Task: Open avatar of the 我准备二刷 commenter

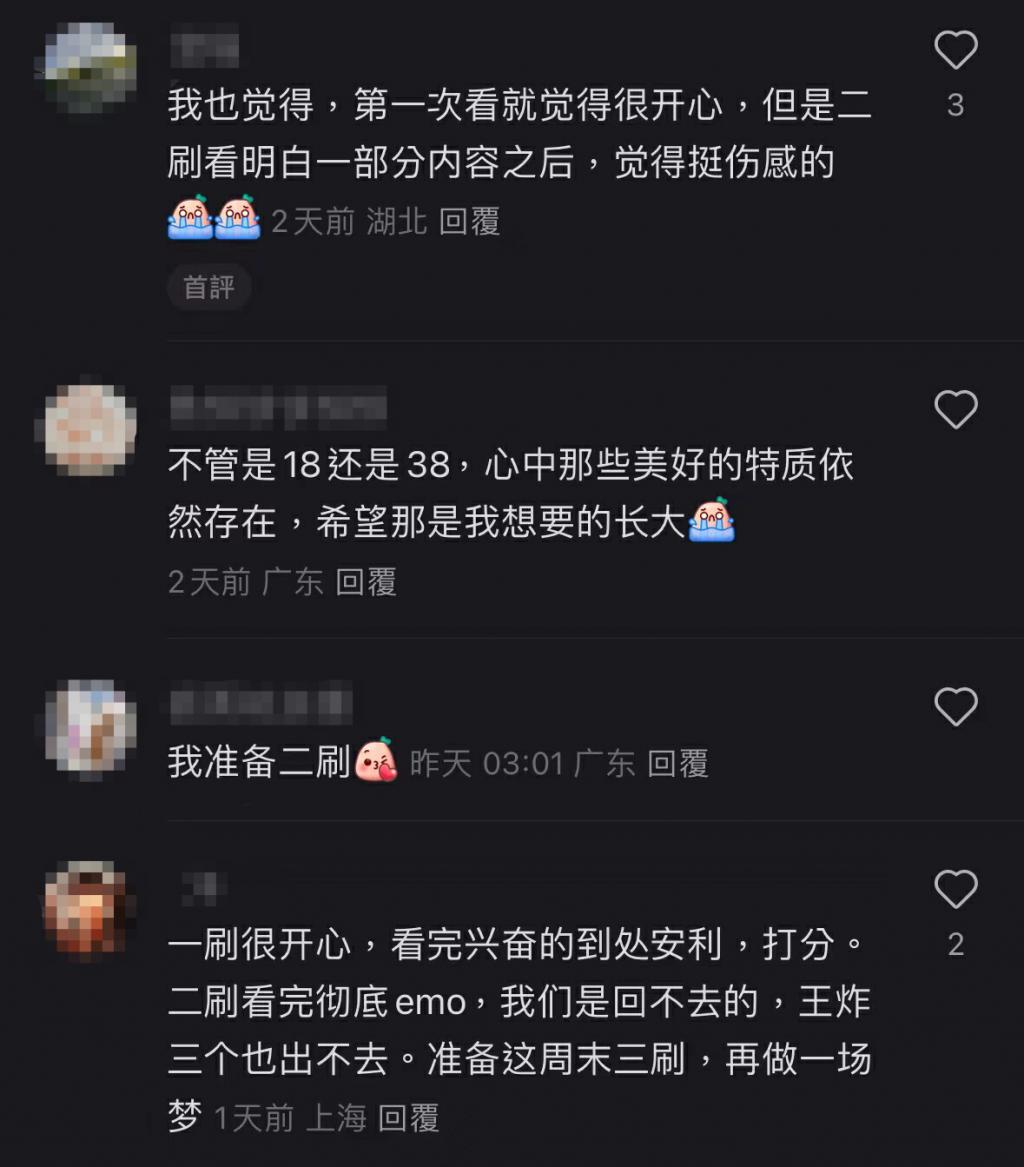Action: pos(90,726)
